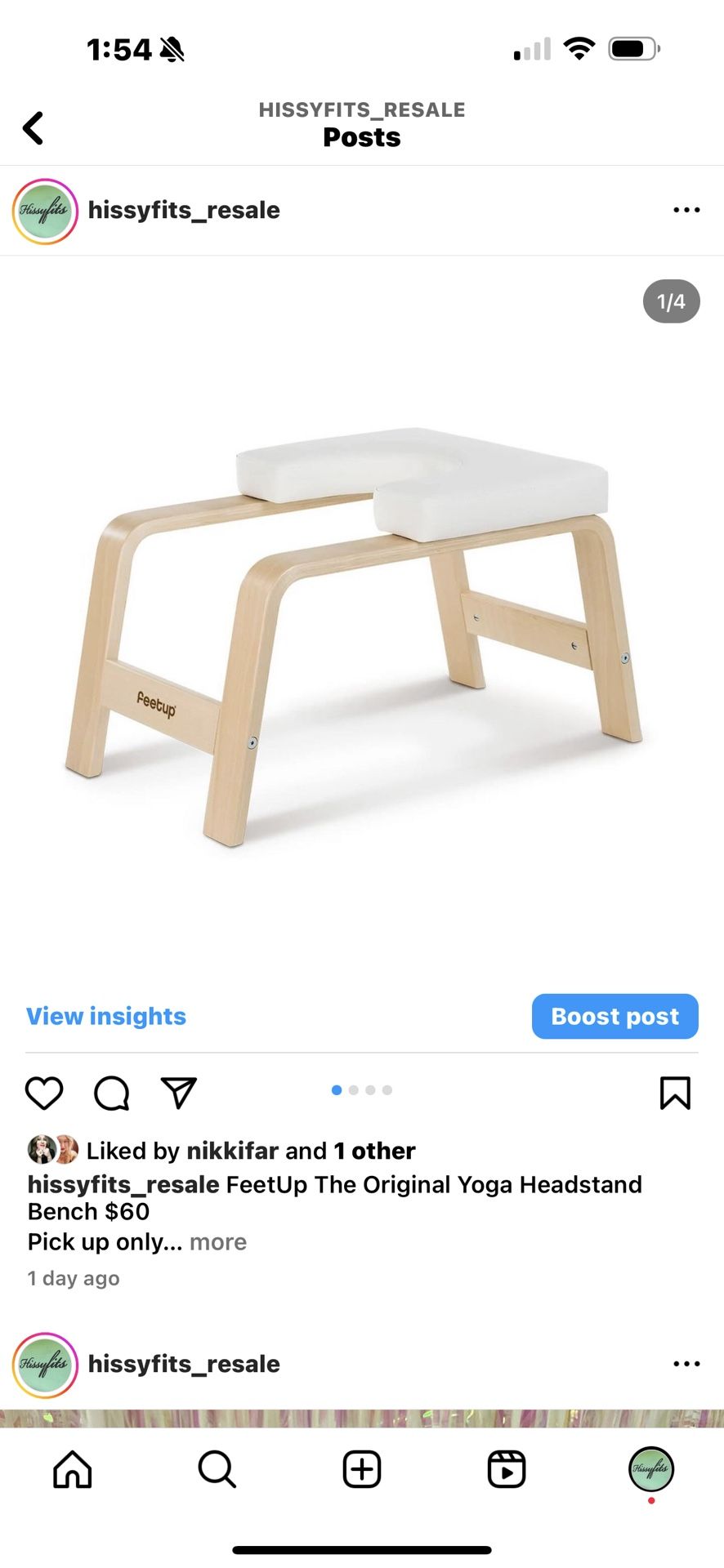Open the profile tab with Hissyfits avatar
724x1568 pixels.
coord(651,1468)
